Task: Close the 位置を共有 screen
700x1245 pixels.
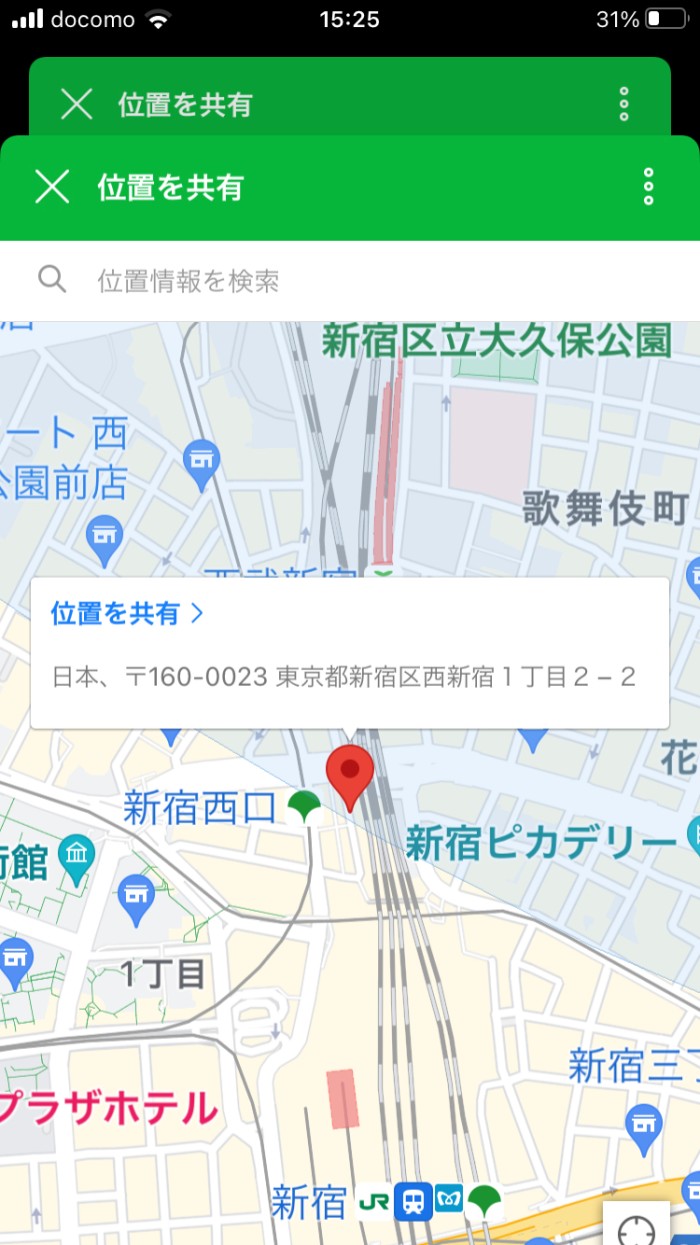Action: pyautogui.click(x=52, y=187)
